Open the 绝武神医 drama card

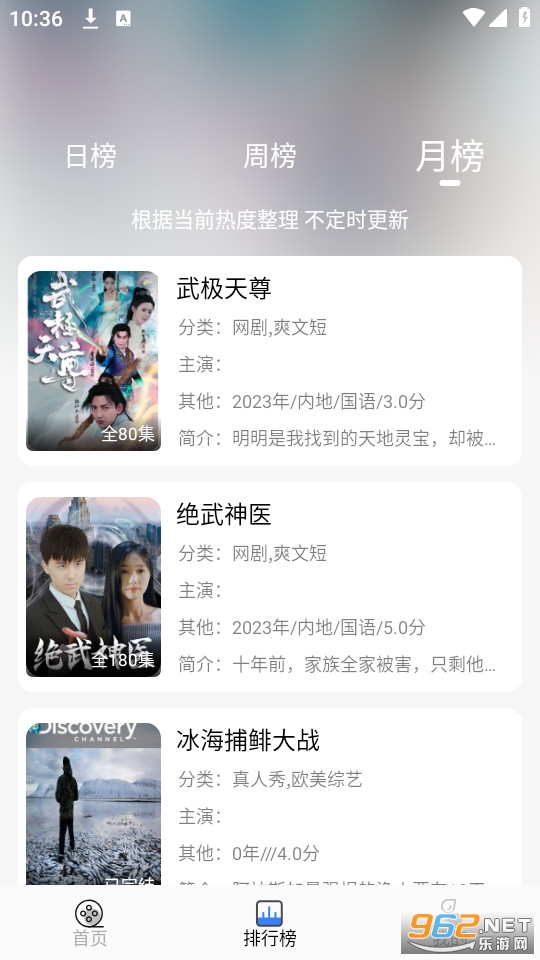coord(270,587)
